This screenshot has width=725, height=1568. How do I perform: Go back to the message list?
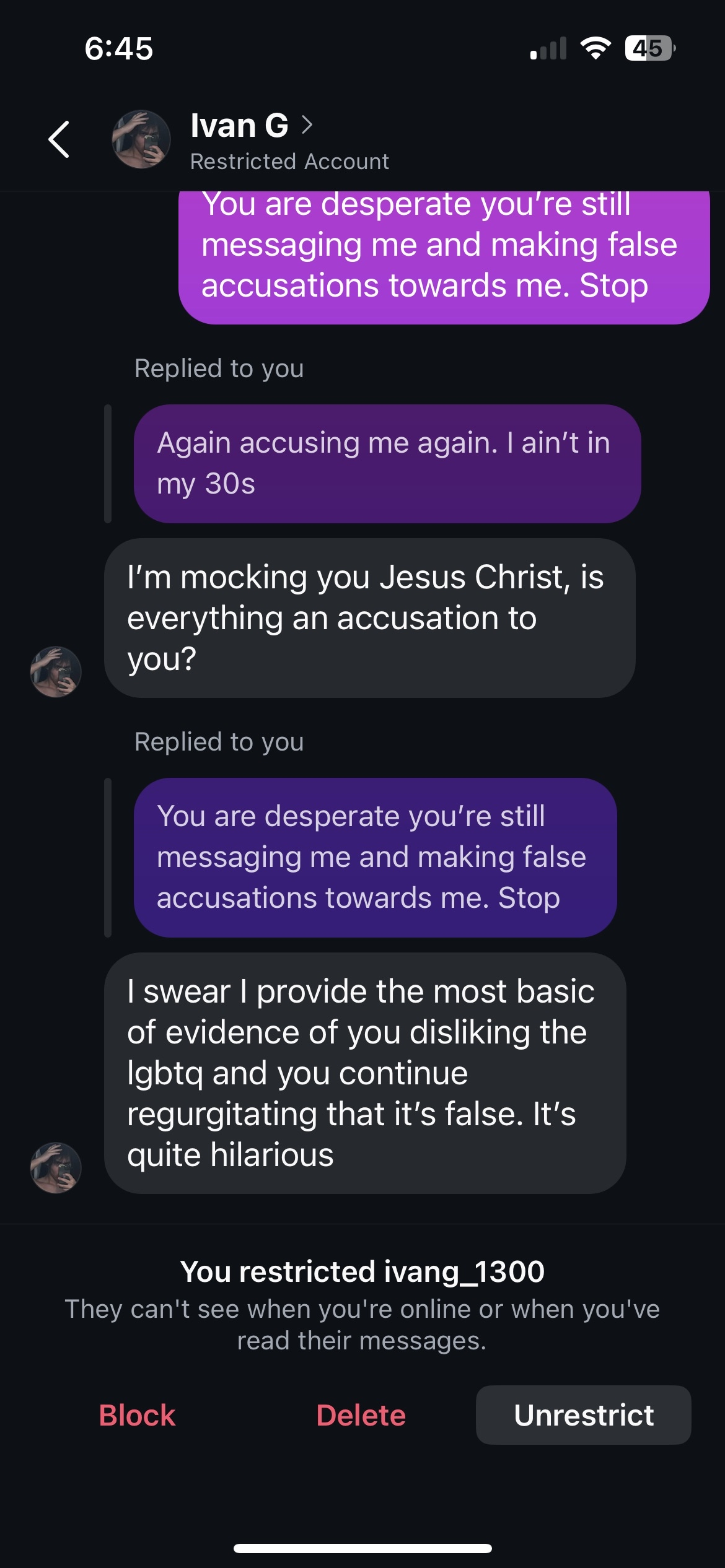[x=59, y=139]
